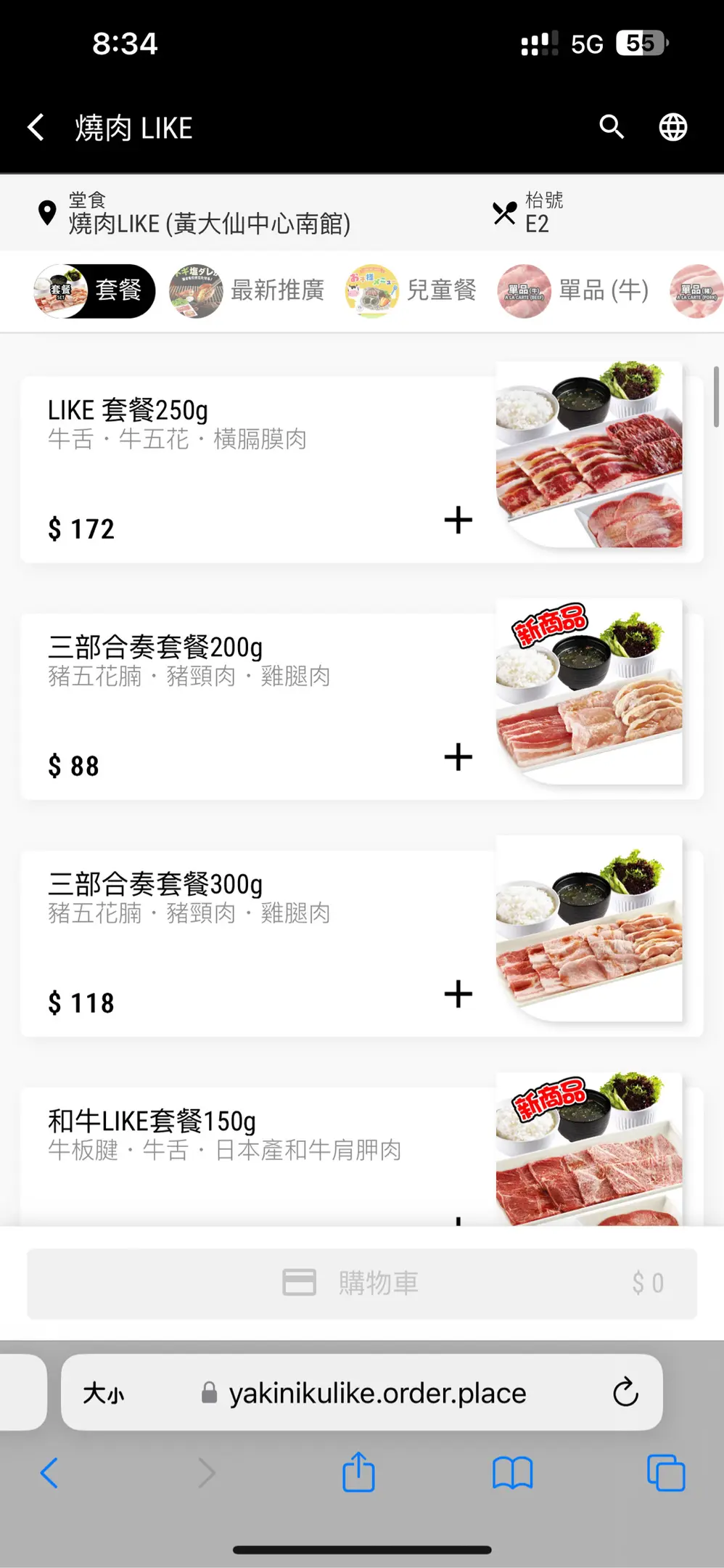Change language with the globe icon
724x1568 pixels.
click(672, 128)
